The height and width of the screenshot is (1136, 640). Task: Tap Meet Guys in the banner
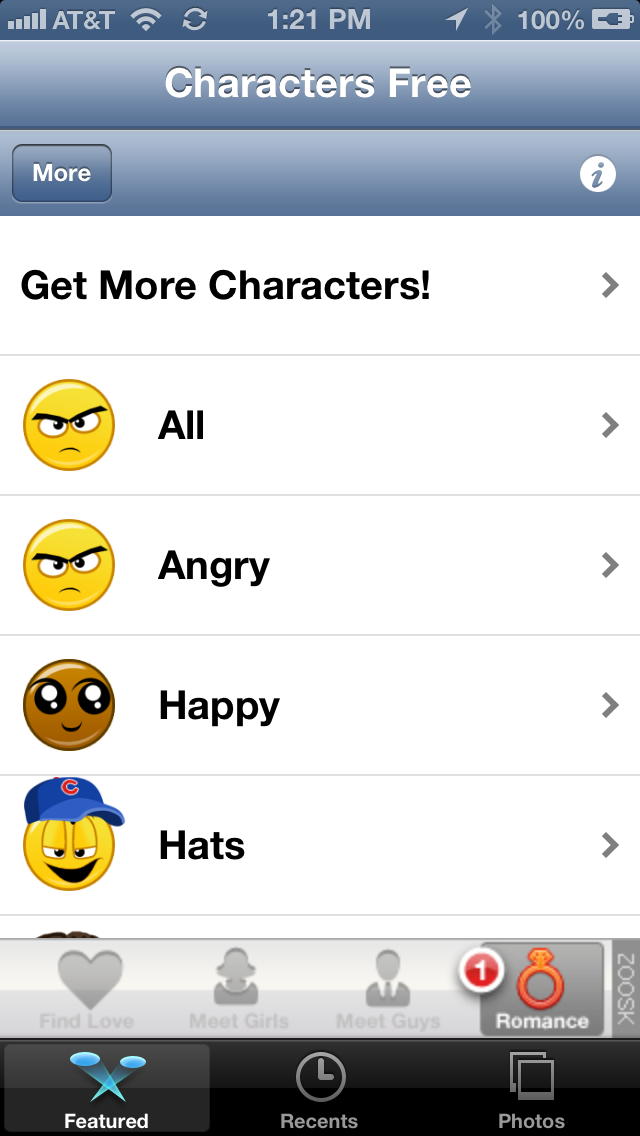(x=388, y=990)
